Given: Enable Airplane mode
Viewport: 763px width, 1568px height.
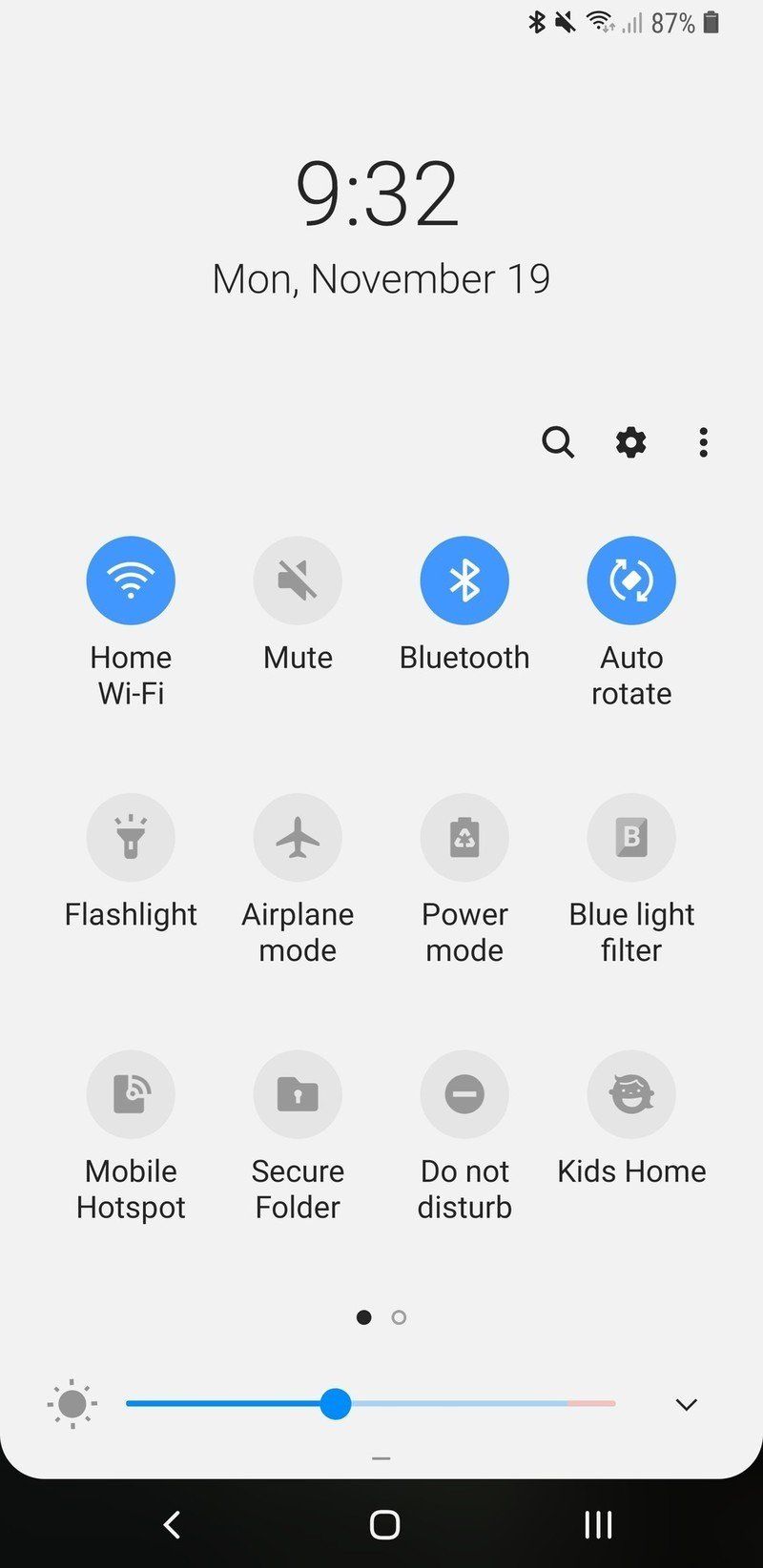Looking at the screenshot, I should coord(298,836).
